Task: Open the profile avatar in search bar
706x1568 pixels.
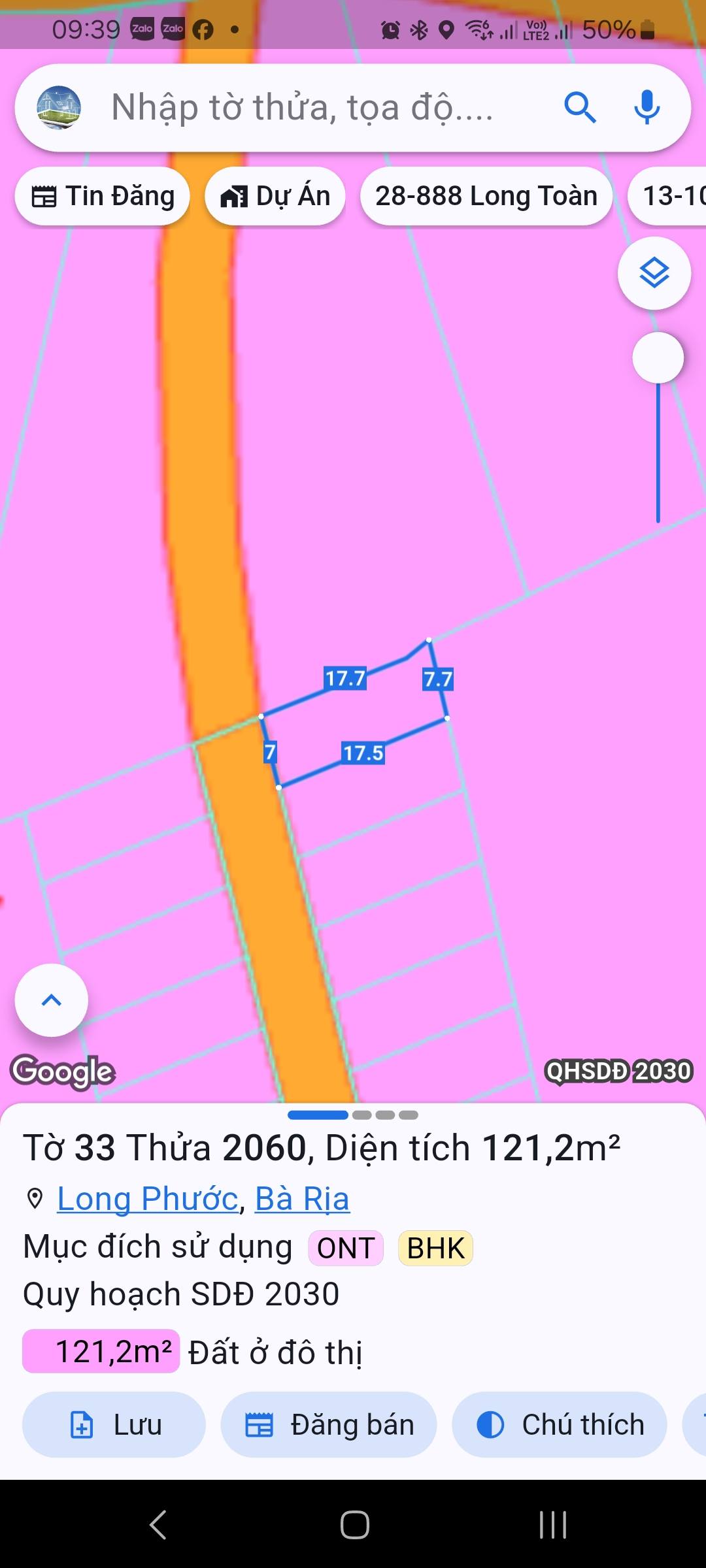Action: coord(59,108)
